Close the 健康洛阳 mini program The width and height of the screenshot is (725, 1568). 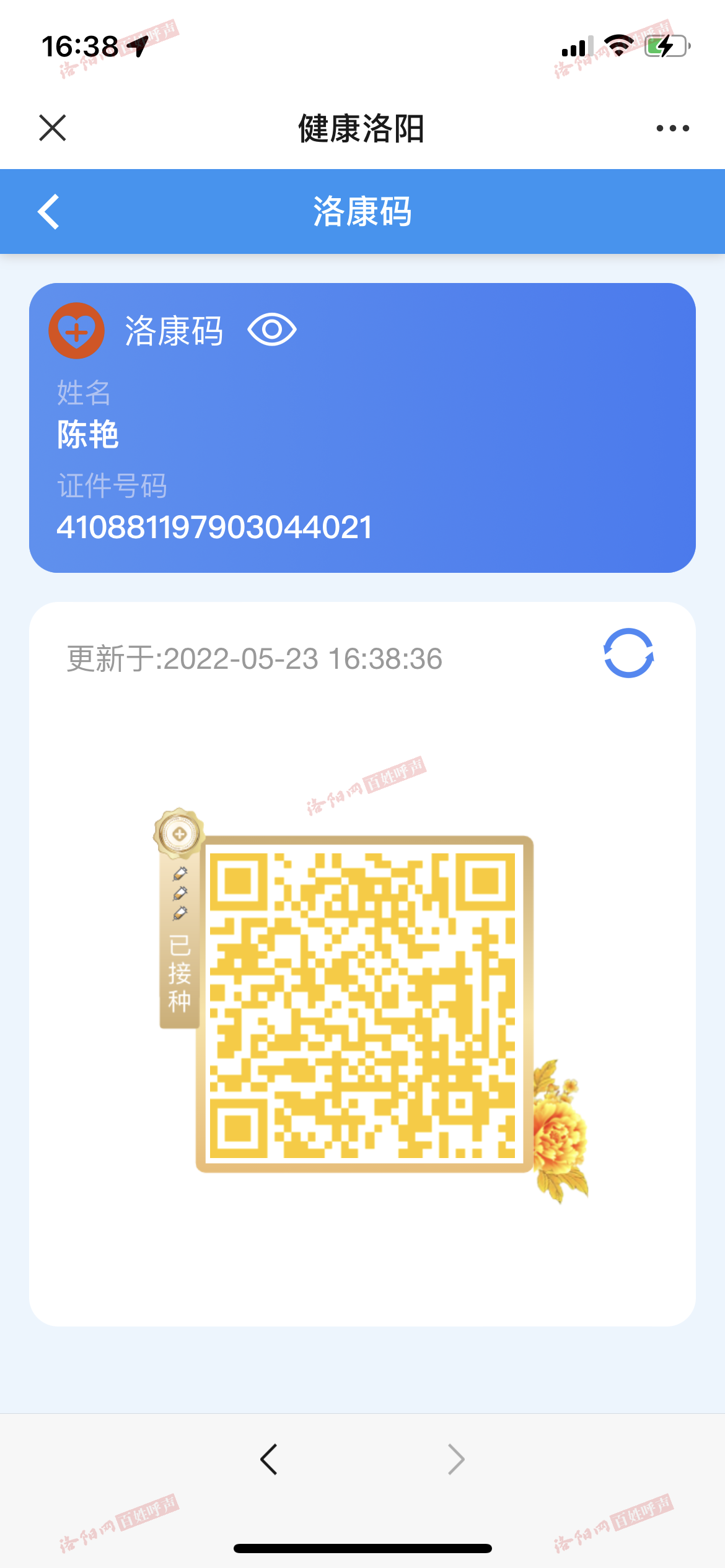(53, 128)
